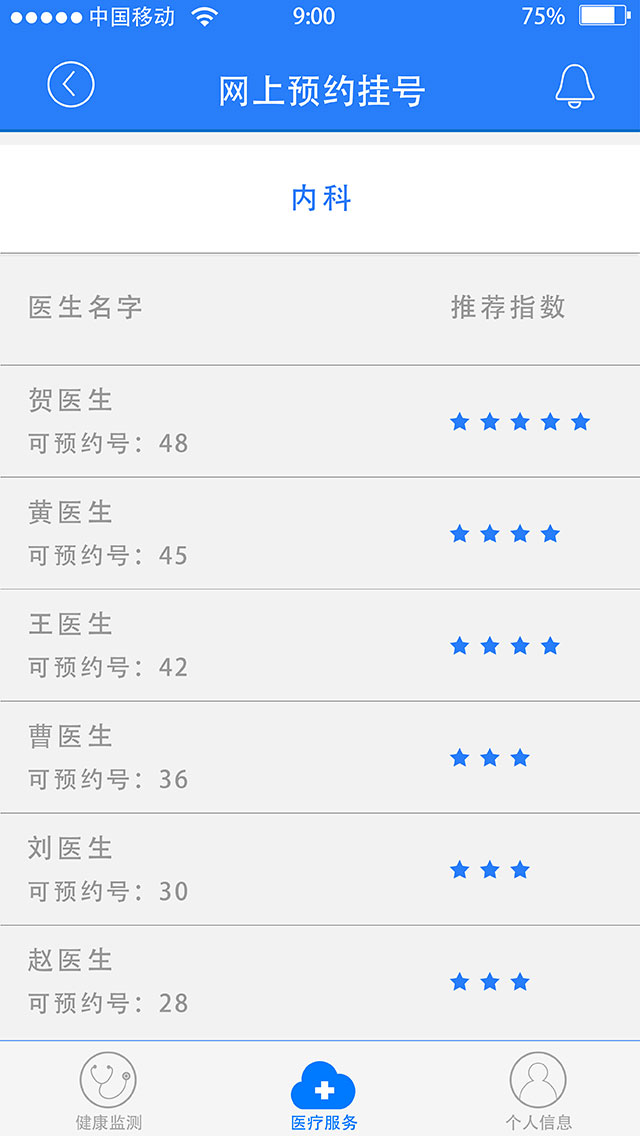
Task: Pick 曹医生 with 36 available numbers
Action: coord(320,757)
